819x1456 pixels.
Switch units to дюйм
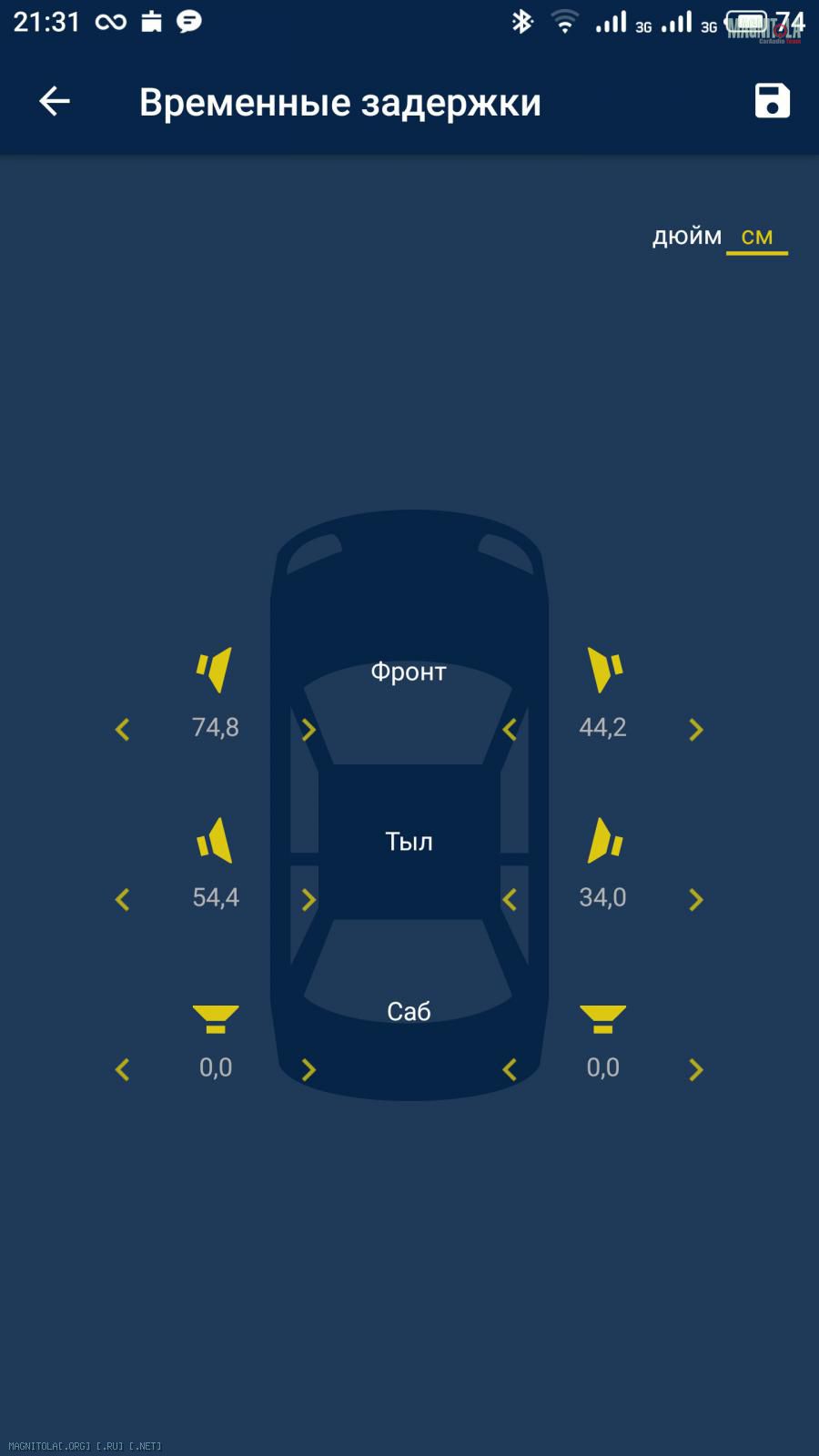point(687,237)
